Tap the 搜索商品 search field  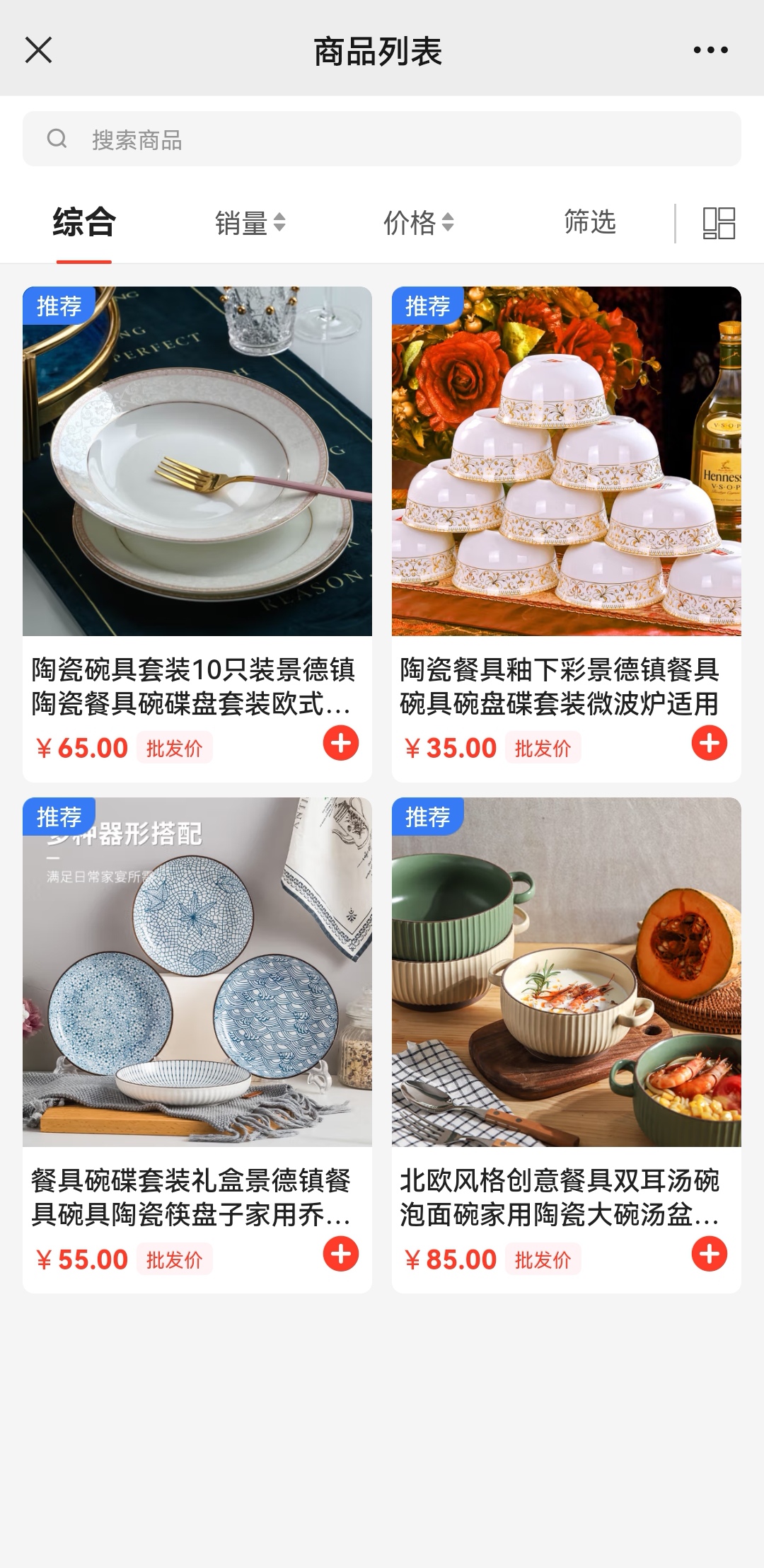(382, 139)
